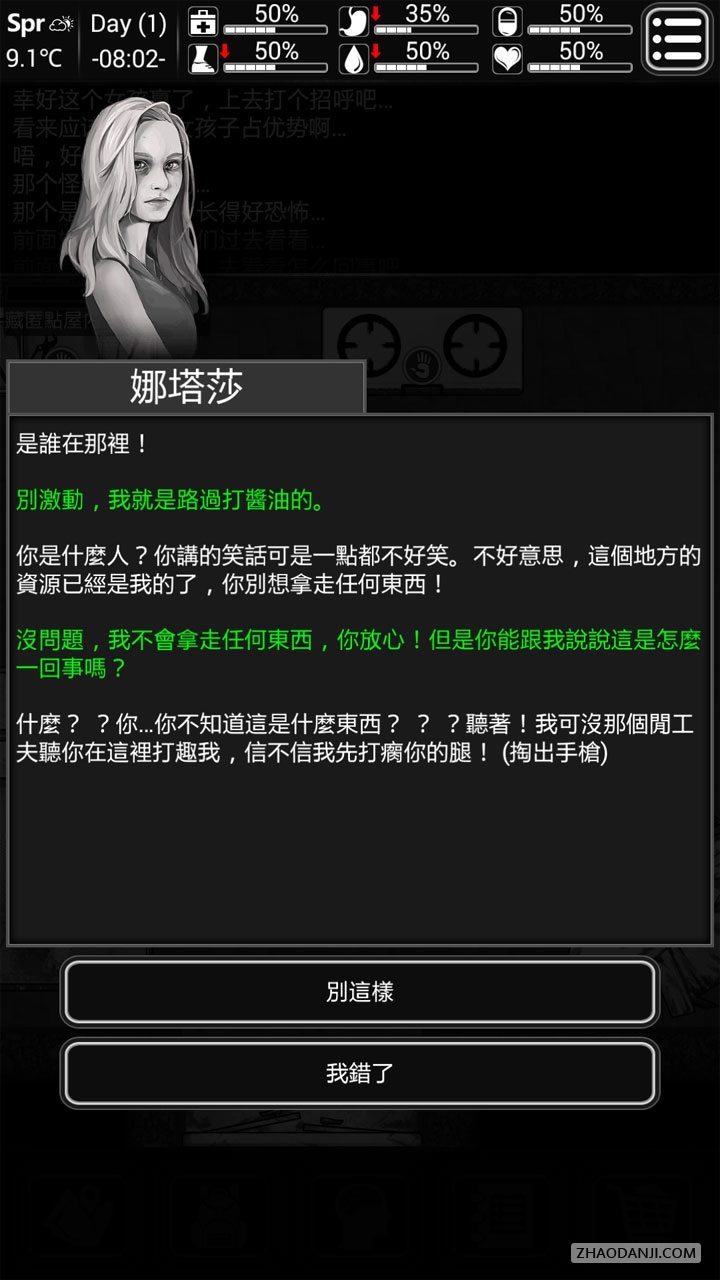Choose the 別這樣 reply
The height and width of the screenshot is (1280, 720).
(x=360, y=992)
